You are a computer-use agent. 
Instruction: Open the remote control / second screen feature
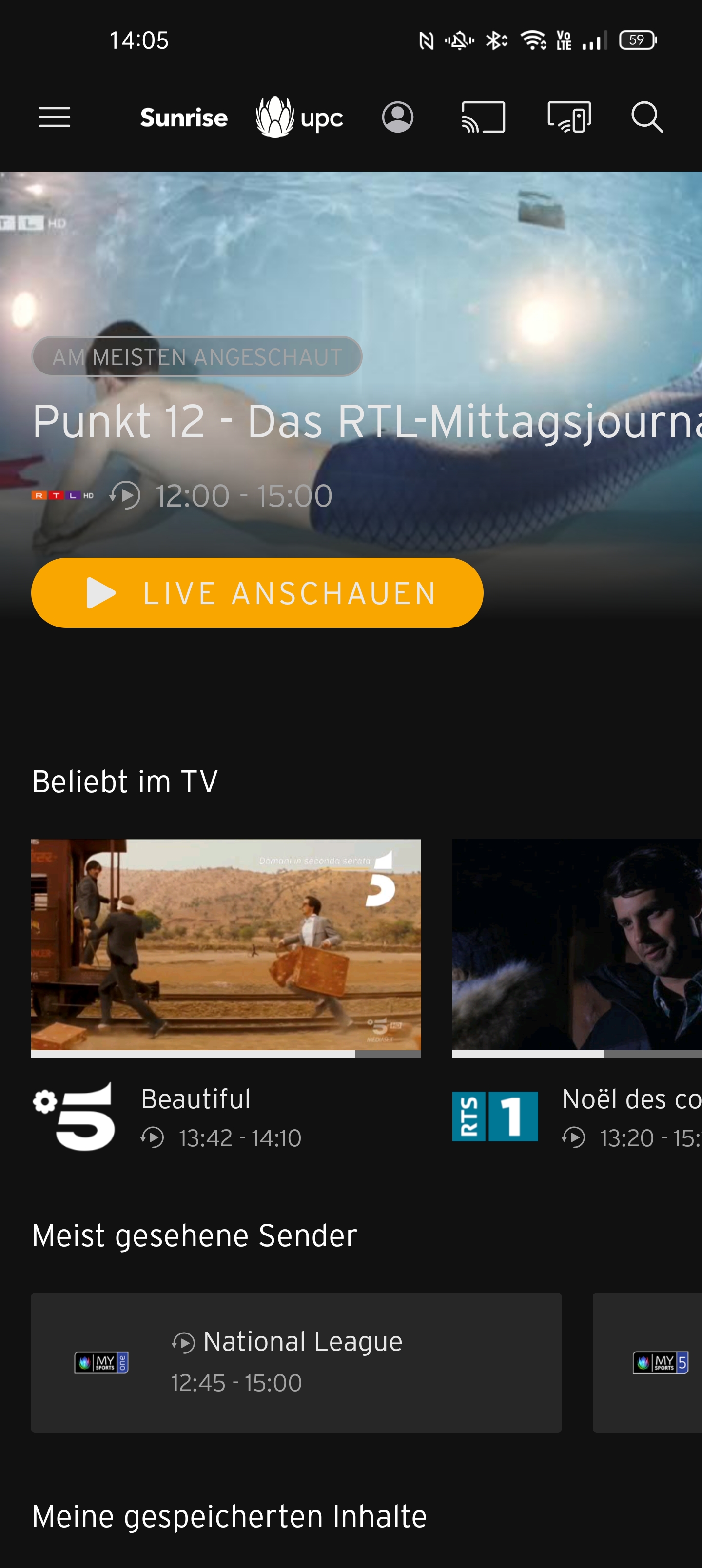(570, 117)
